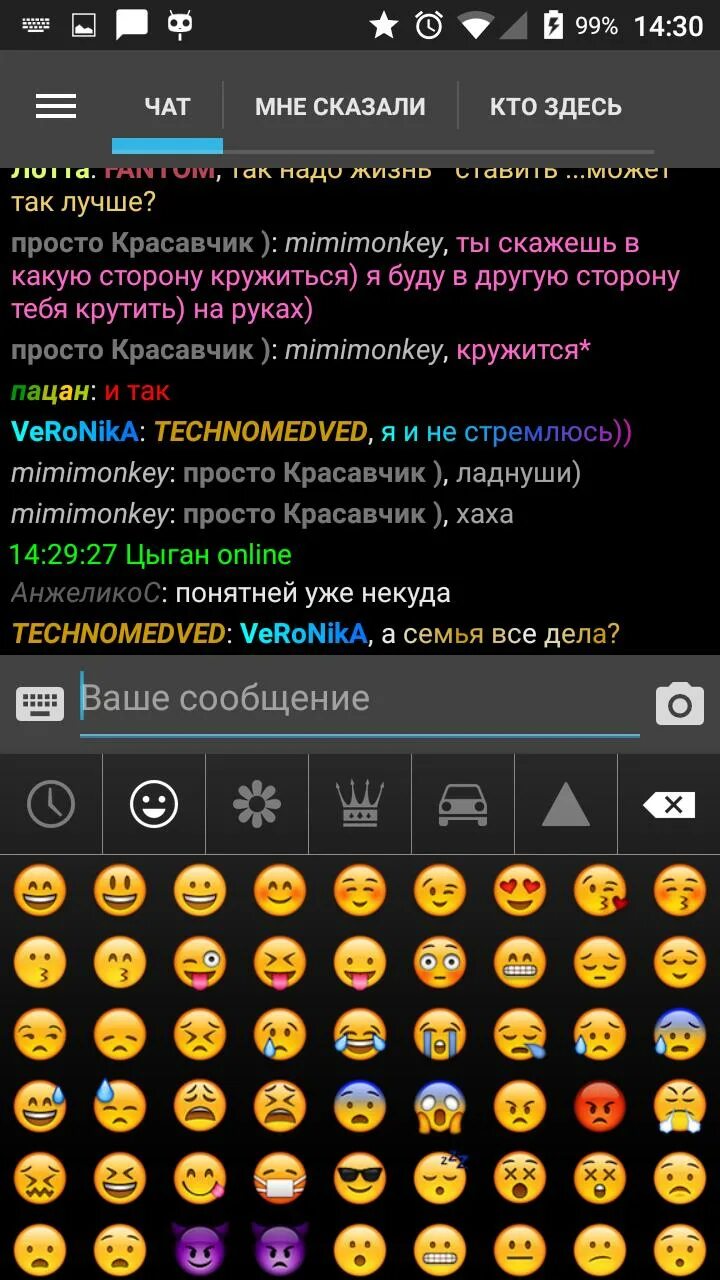Viewport: 720px width, 1280px height.
Task: Open the car travel emoji category
Action: (x=463, y=804)
